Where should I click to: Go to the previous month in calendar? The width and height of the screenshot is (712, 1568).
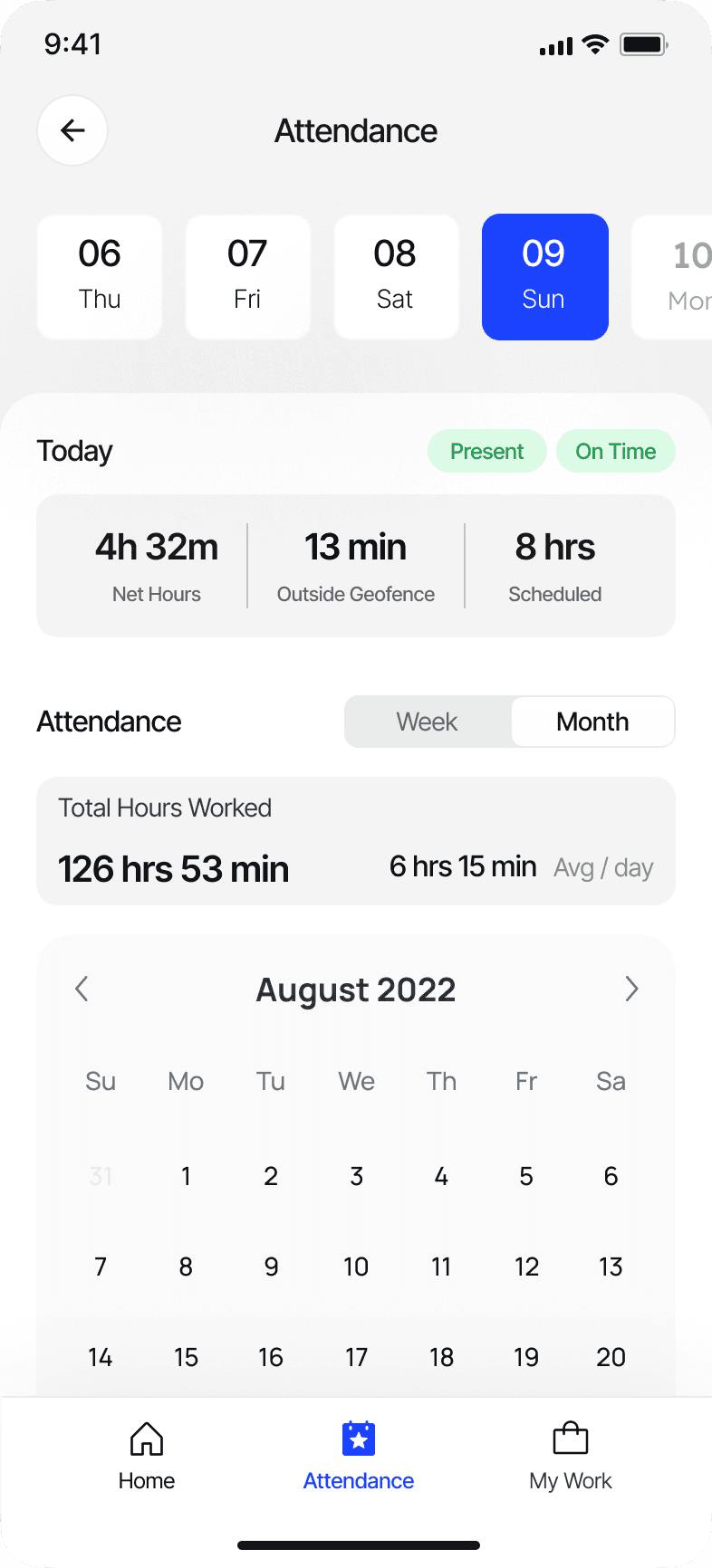[82, 989]
